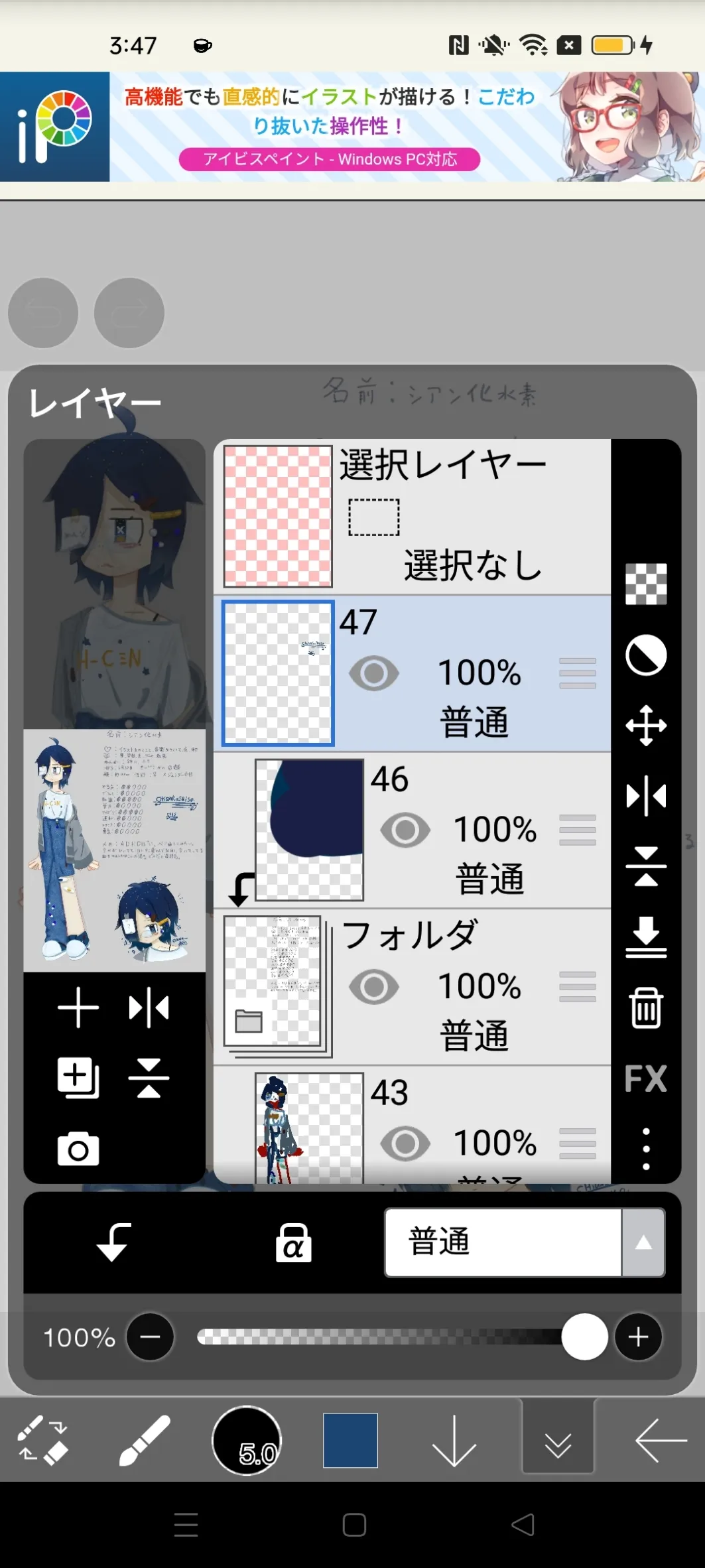Viewport: 705px width, 1568px height.
Task: Hide layer 46 with its eye icon
Action: pyautogui.click(x=405, y=830)
